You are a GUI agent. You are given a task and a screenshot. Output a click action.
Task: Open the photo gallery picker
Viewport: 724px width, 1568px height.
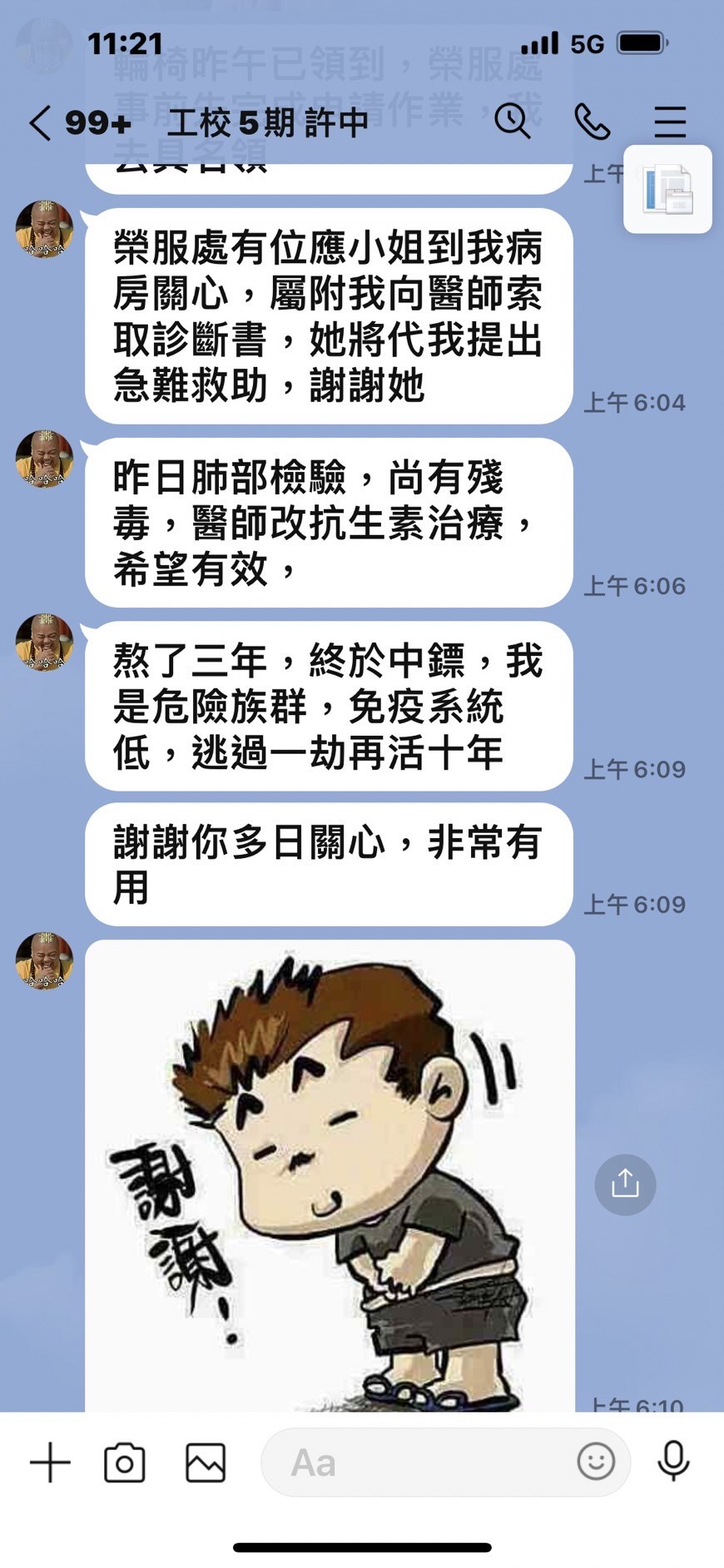(x=206, y=1462)
